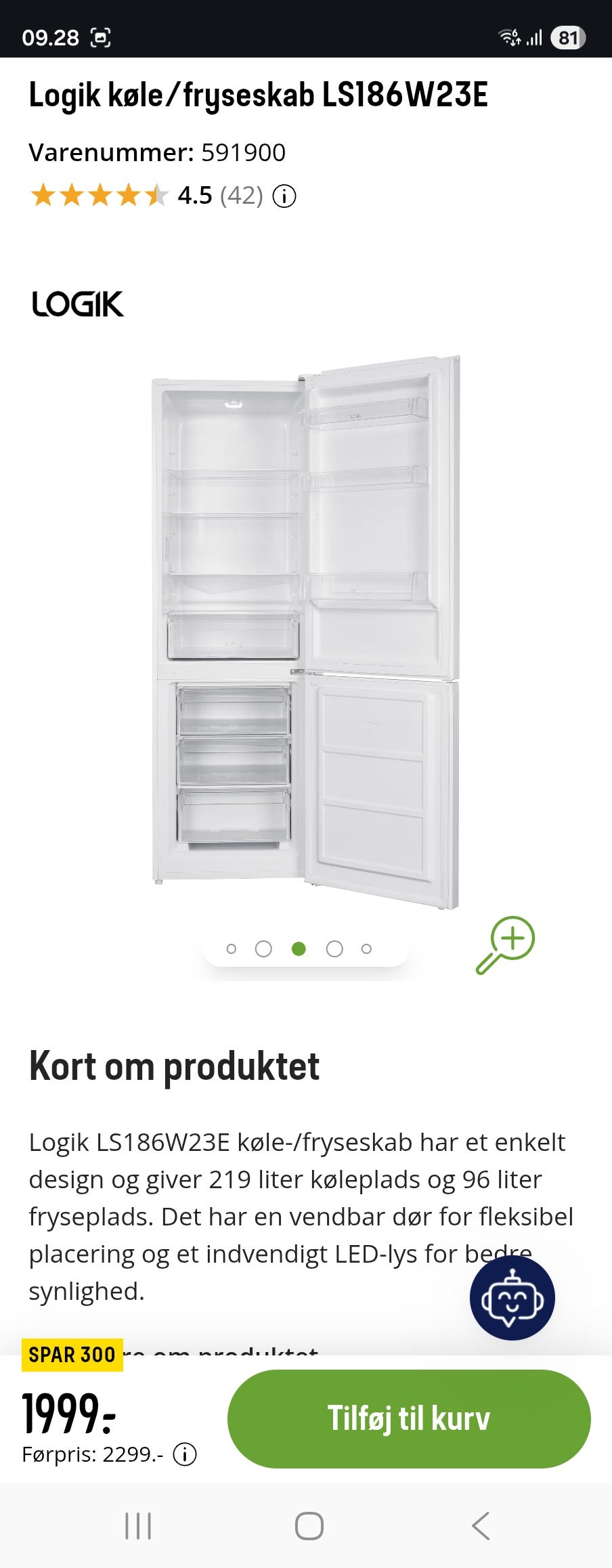Select the fourth image indicator dot
Screen dimensions: 612x1568
click(334, 949)
